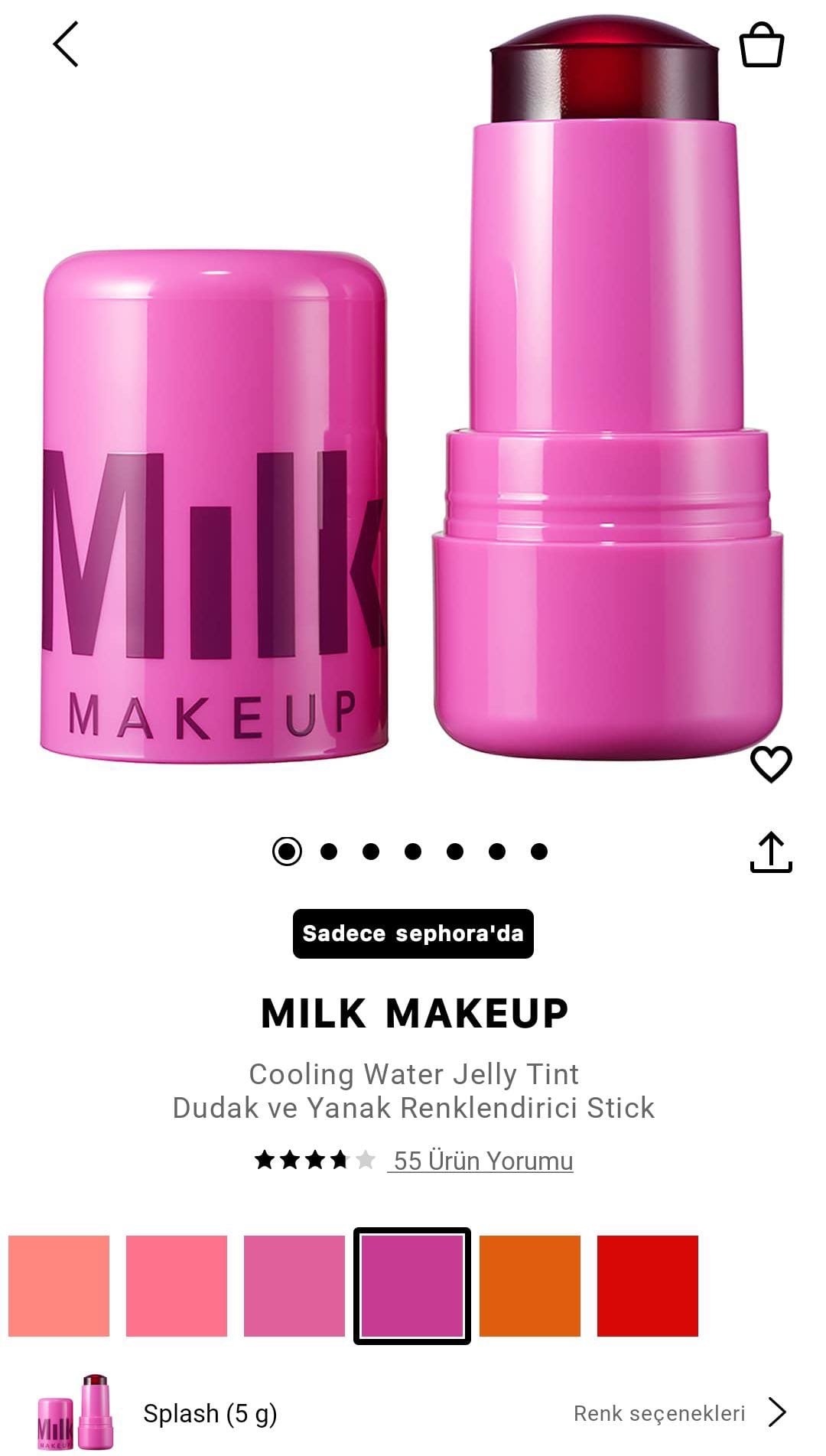Jump to the last image dot
826x1456 pixels.
tap(539, 851)
